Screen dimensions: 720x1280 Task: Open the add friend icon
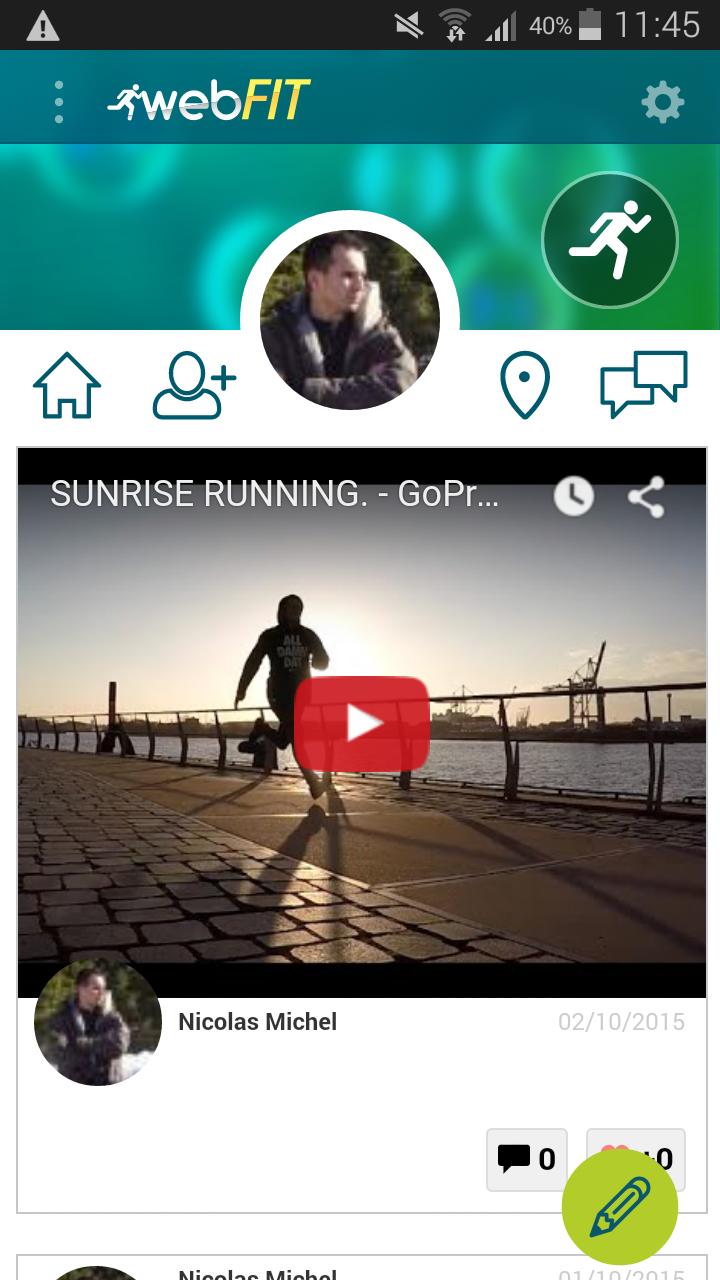click(194, 387)
